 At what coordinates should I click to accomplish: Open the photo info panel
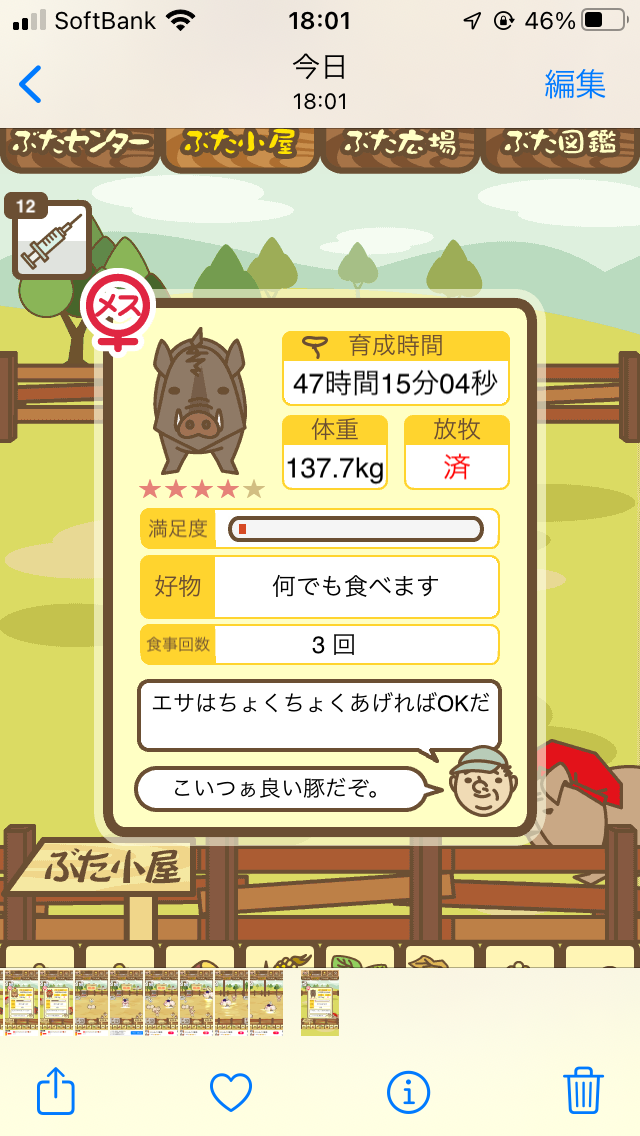point(408,1092)
